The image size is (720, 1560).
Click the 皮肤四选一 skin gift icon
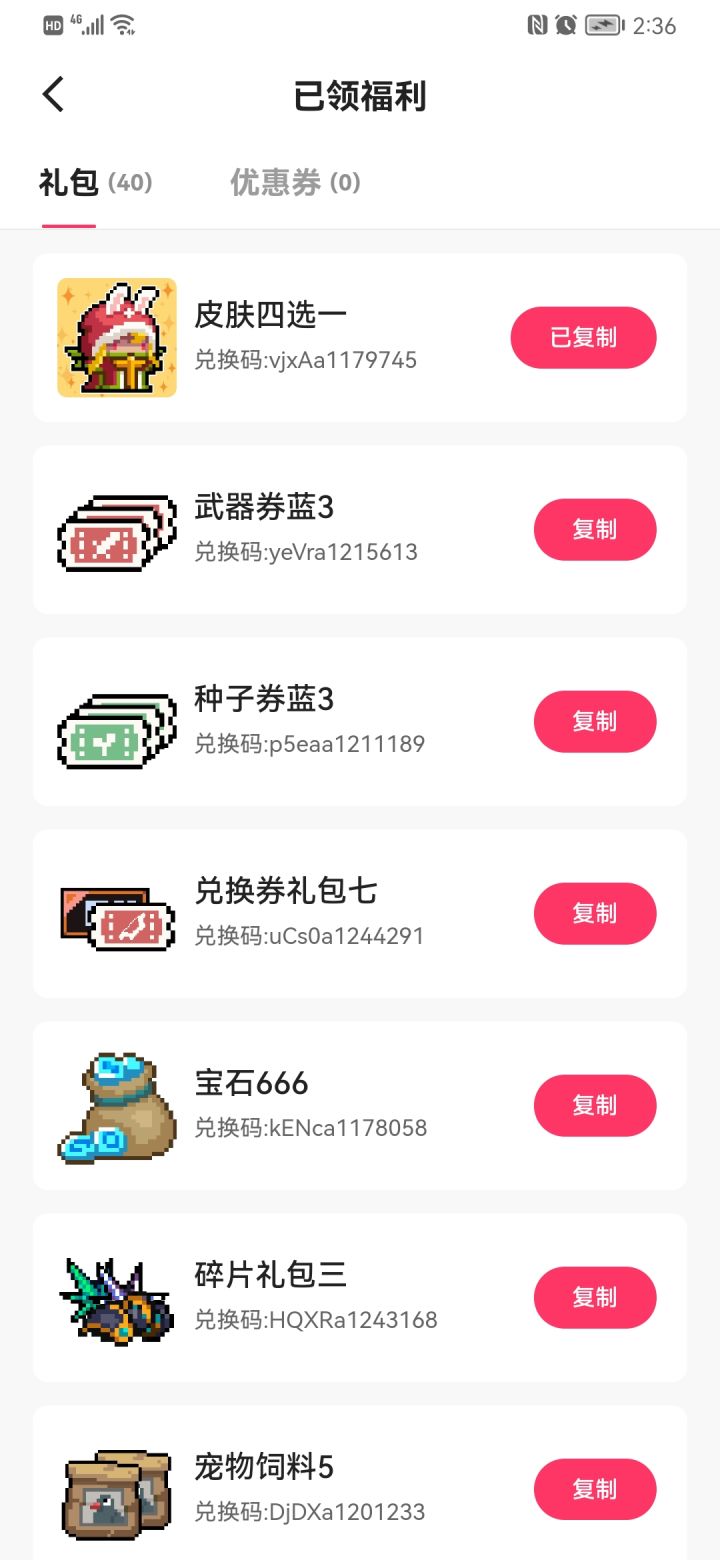click(x=116, y=337)
